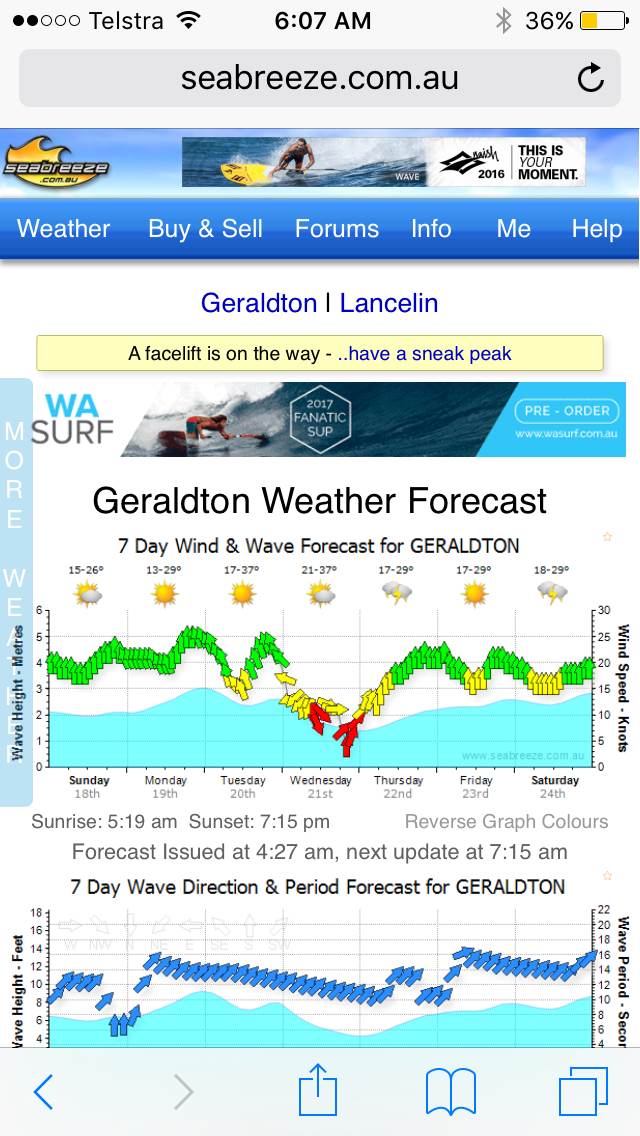The height and width of the screenshot is (1136, 640).
Task: Open the Me section
Action: point(513,229)
